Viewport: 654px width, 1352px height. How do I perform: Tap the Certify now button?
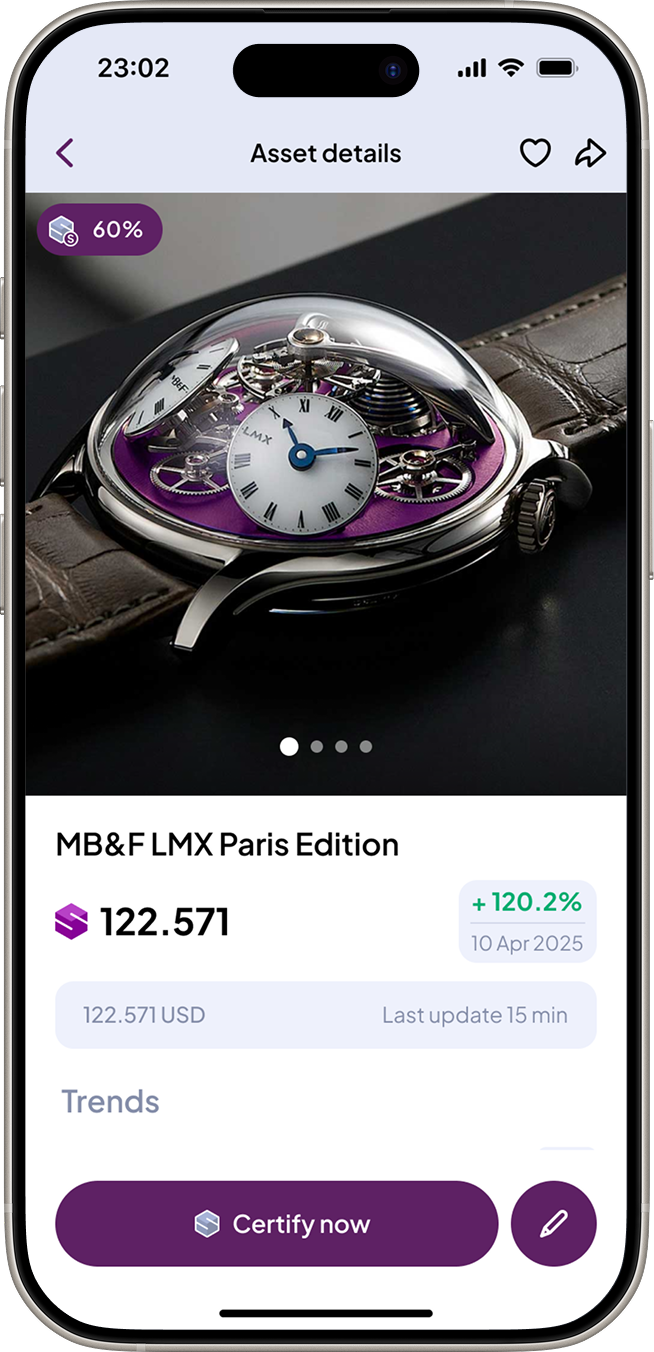point(276,1224)
